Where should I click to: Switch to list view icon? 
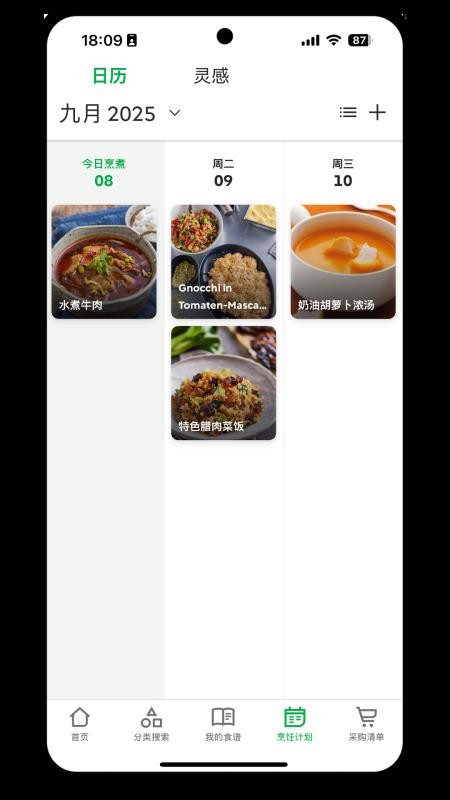(x=348, y=112)
